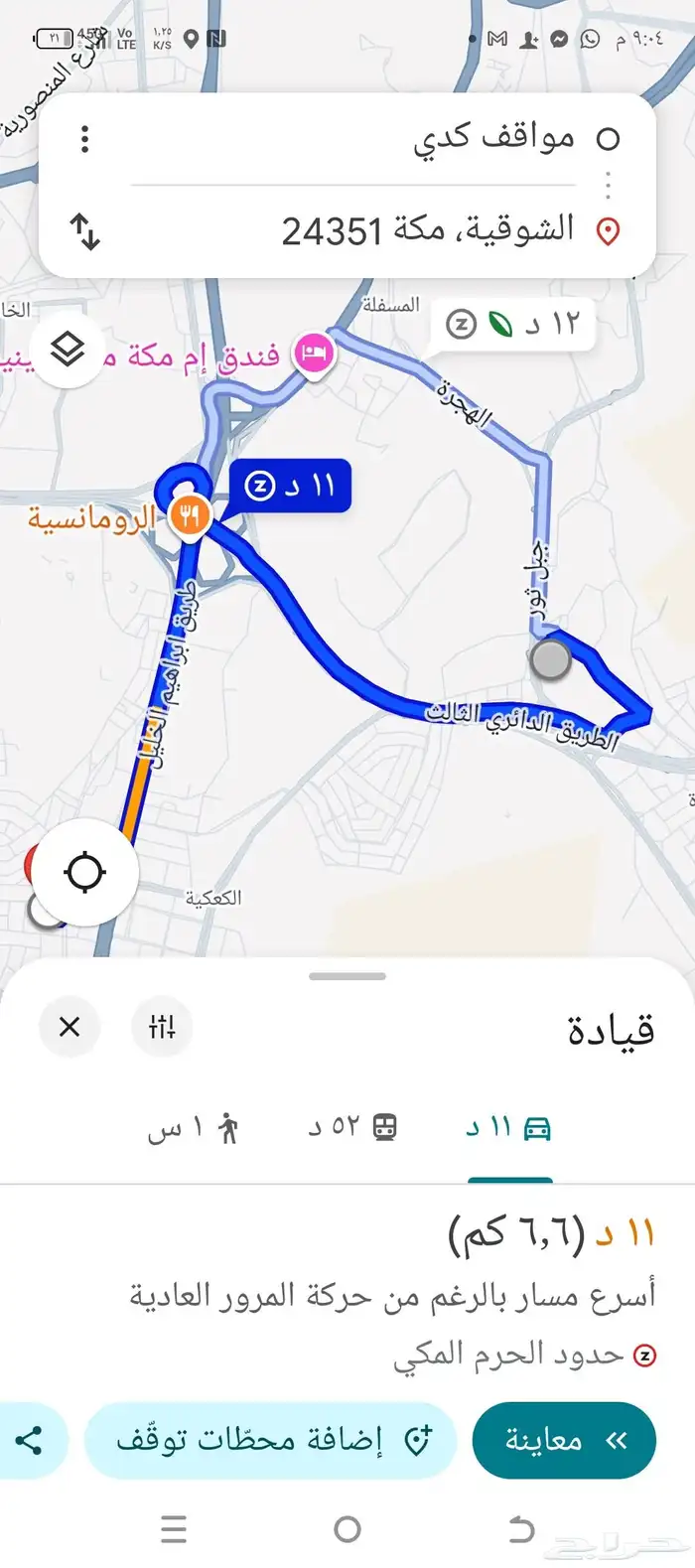Open the route options filter
This screenshot has height=1568, width=695.
(162, 1026)
